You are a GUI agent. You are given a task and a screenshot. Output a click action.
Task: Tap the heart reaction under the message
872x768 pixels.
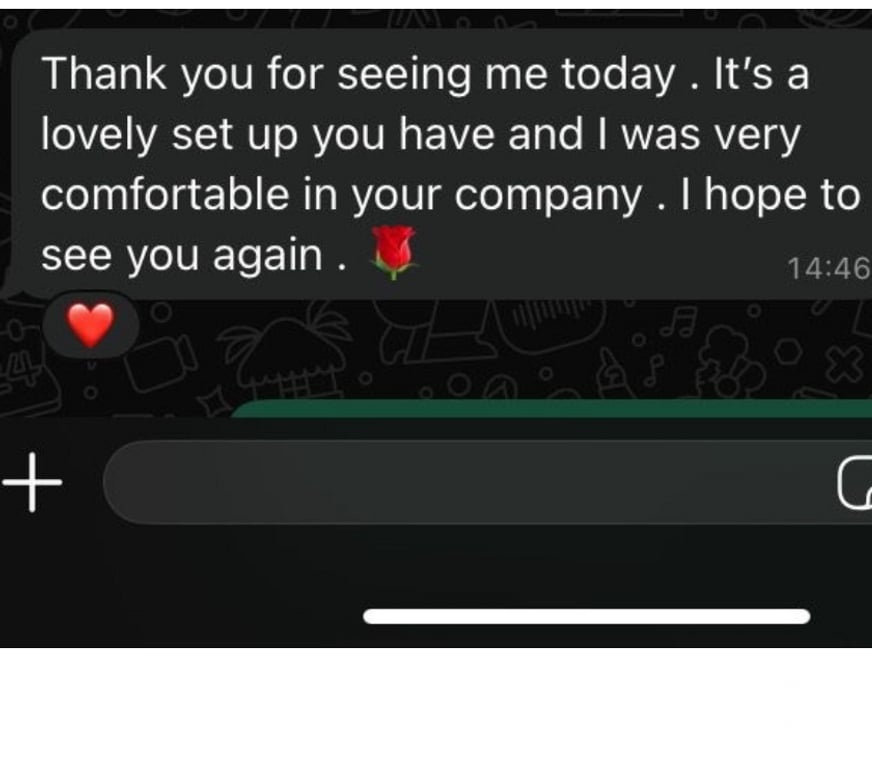point(90,326)
